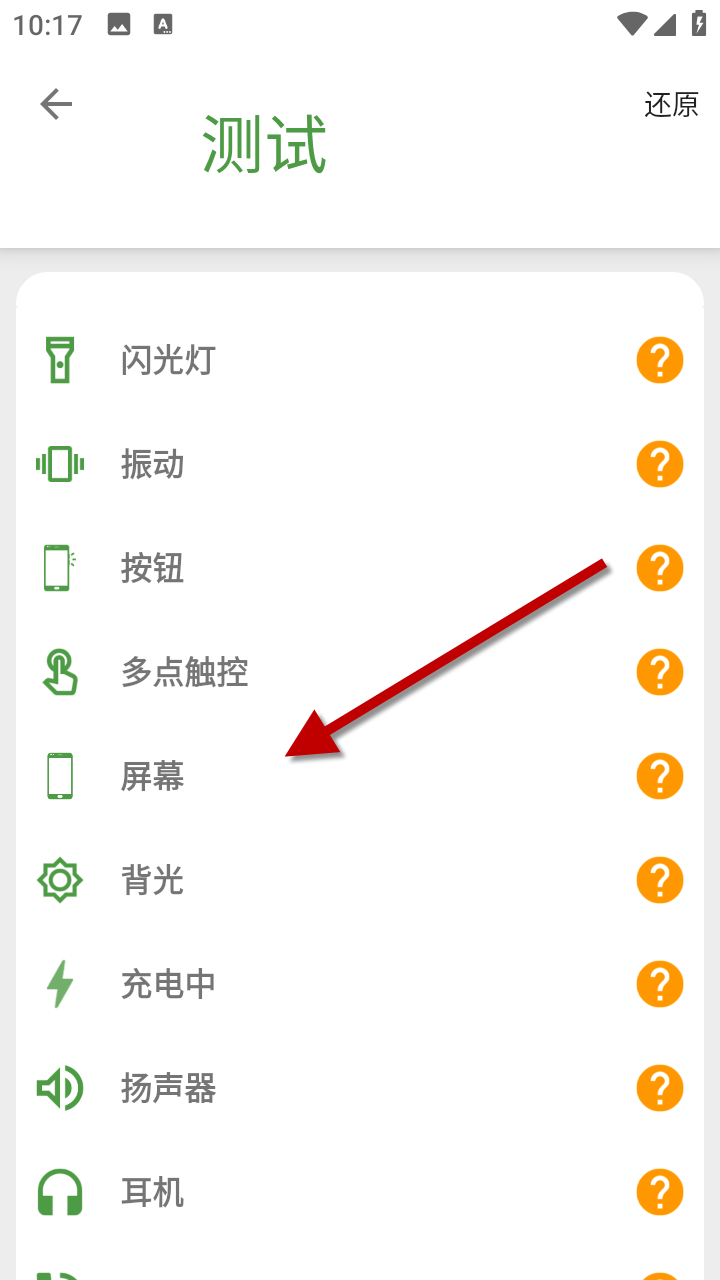Tap the status icon next to 背光
720x1280 pixels.
click(x=660, y=880)
